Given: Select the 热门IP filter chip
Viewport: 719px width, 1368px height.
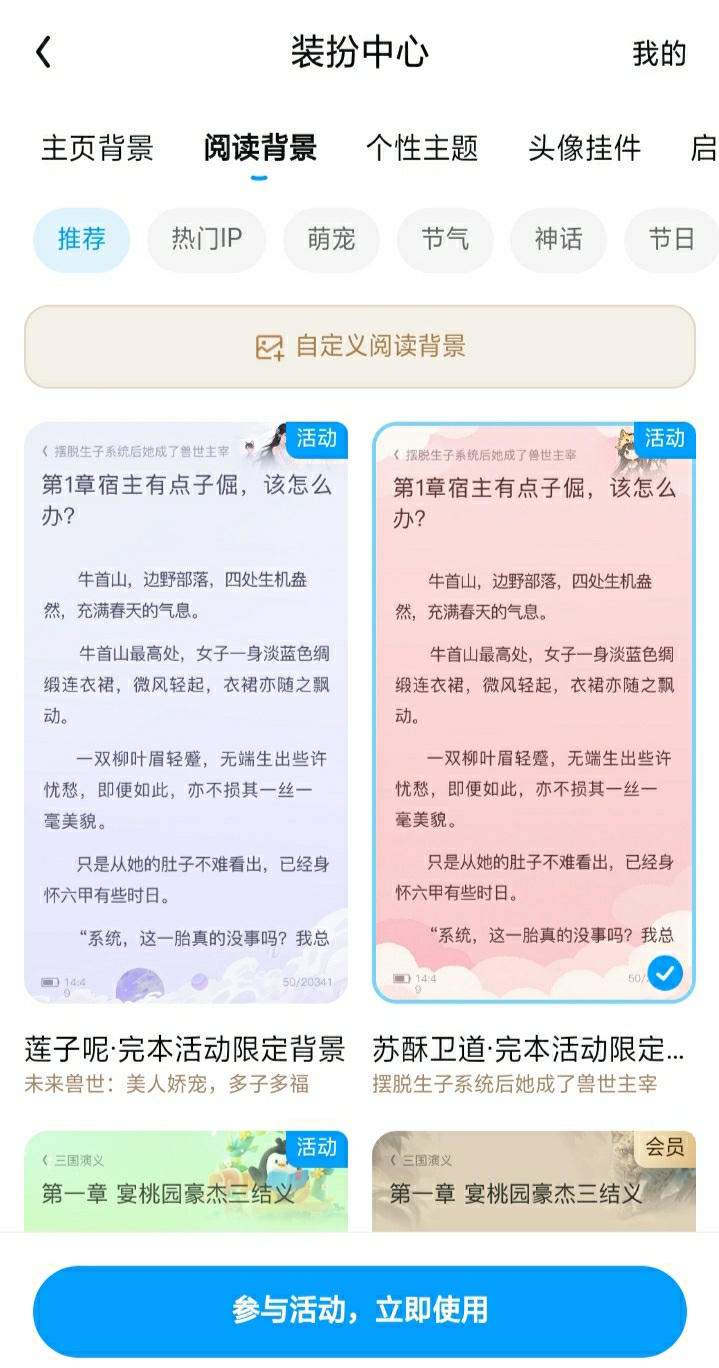Looking at the screenshot, I should tap(206, 240).
